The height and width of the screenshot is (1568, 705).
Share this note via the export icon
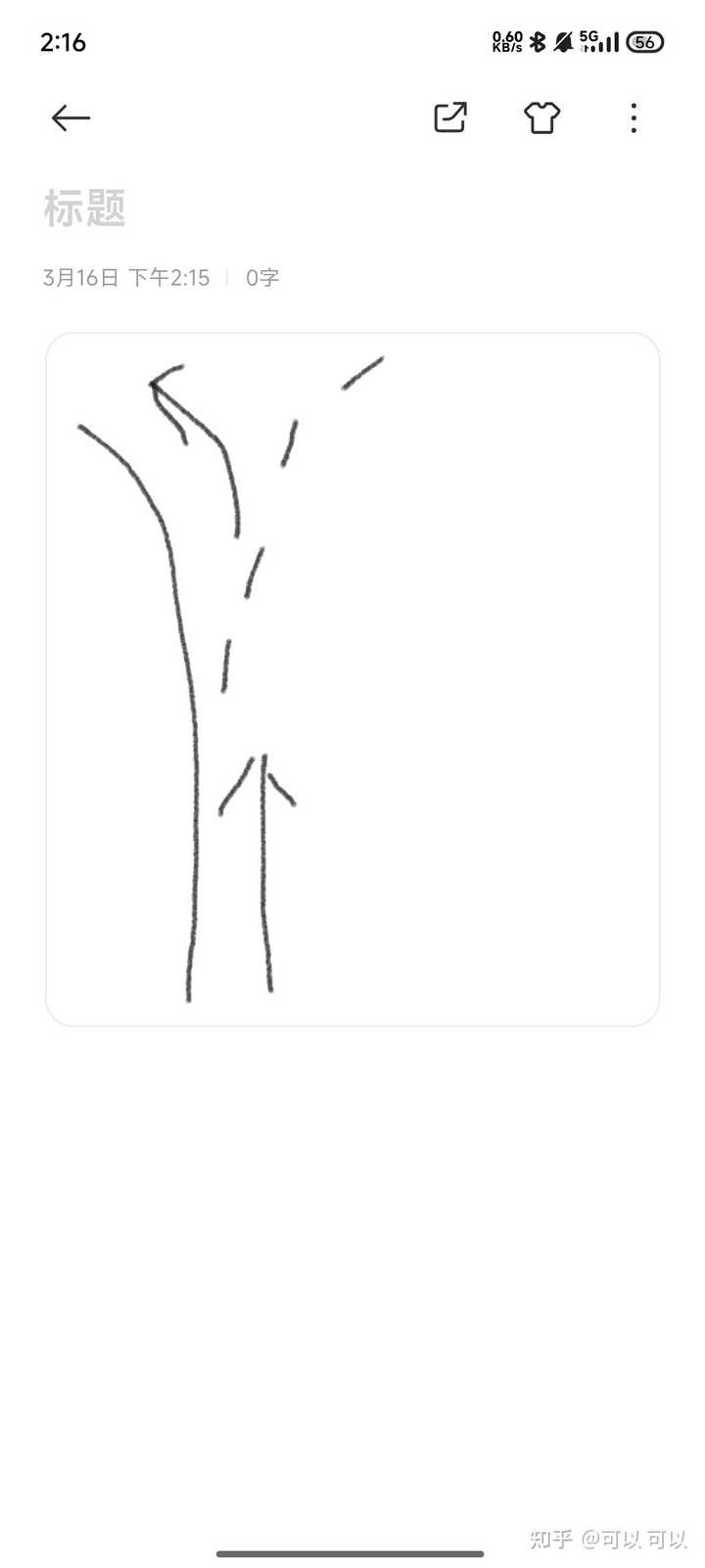coord(450,117)
